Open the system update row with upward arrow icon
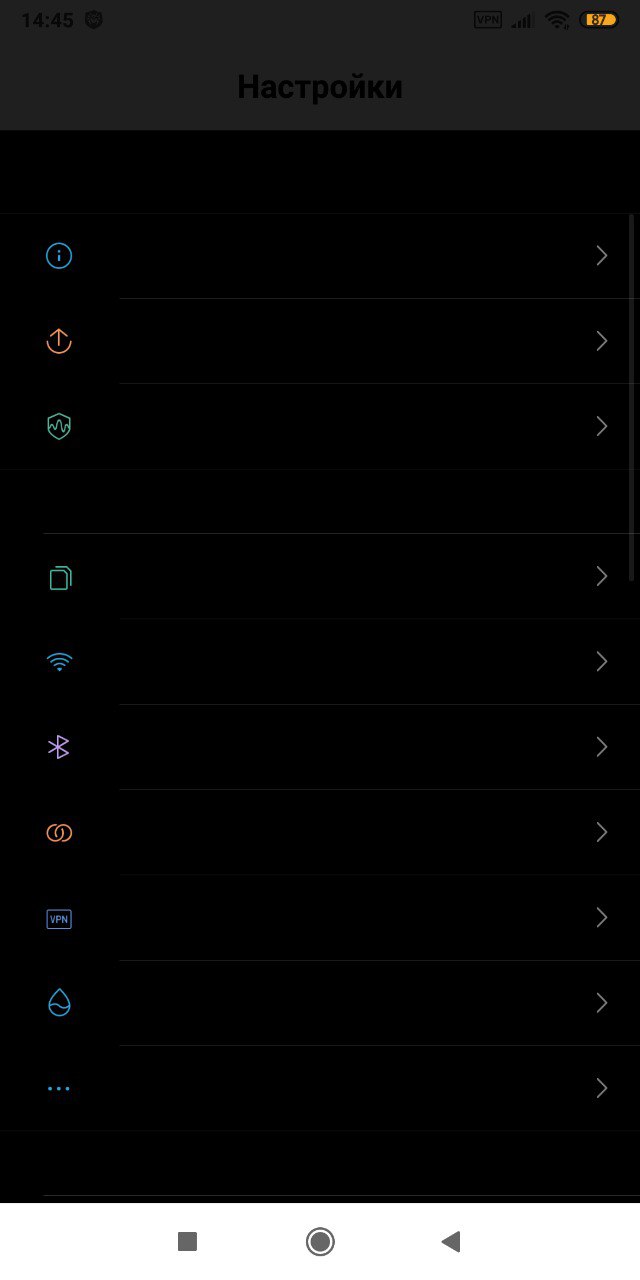 [x=320, y=341]
